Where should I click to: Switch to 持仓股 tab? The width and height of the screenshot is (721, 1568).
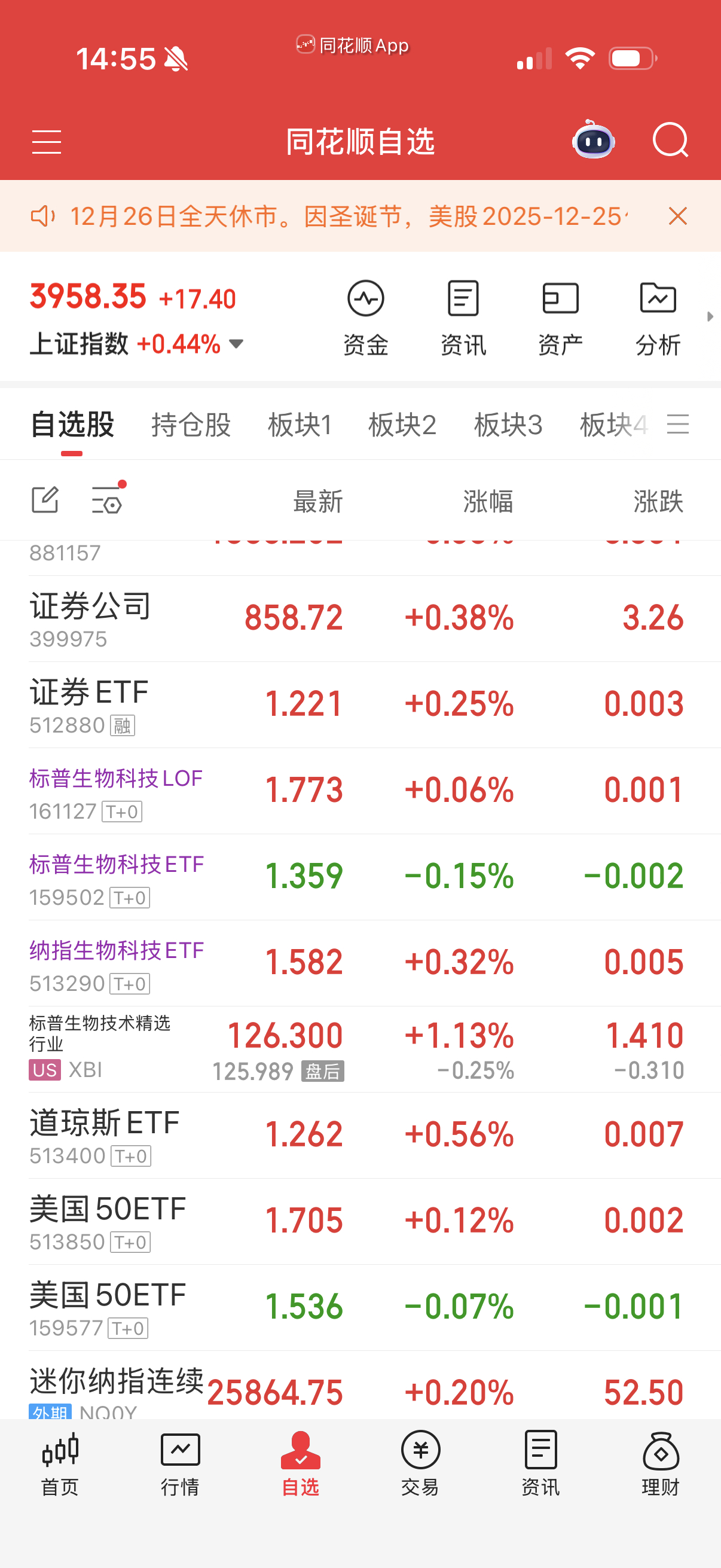tap(191, 424)
